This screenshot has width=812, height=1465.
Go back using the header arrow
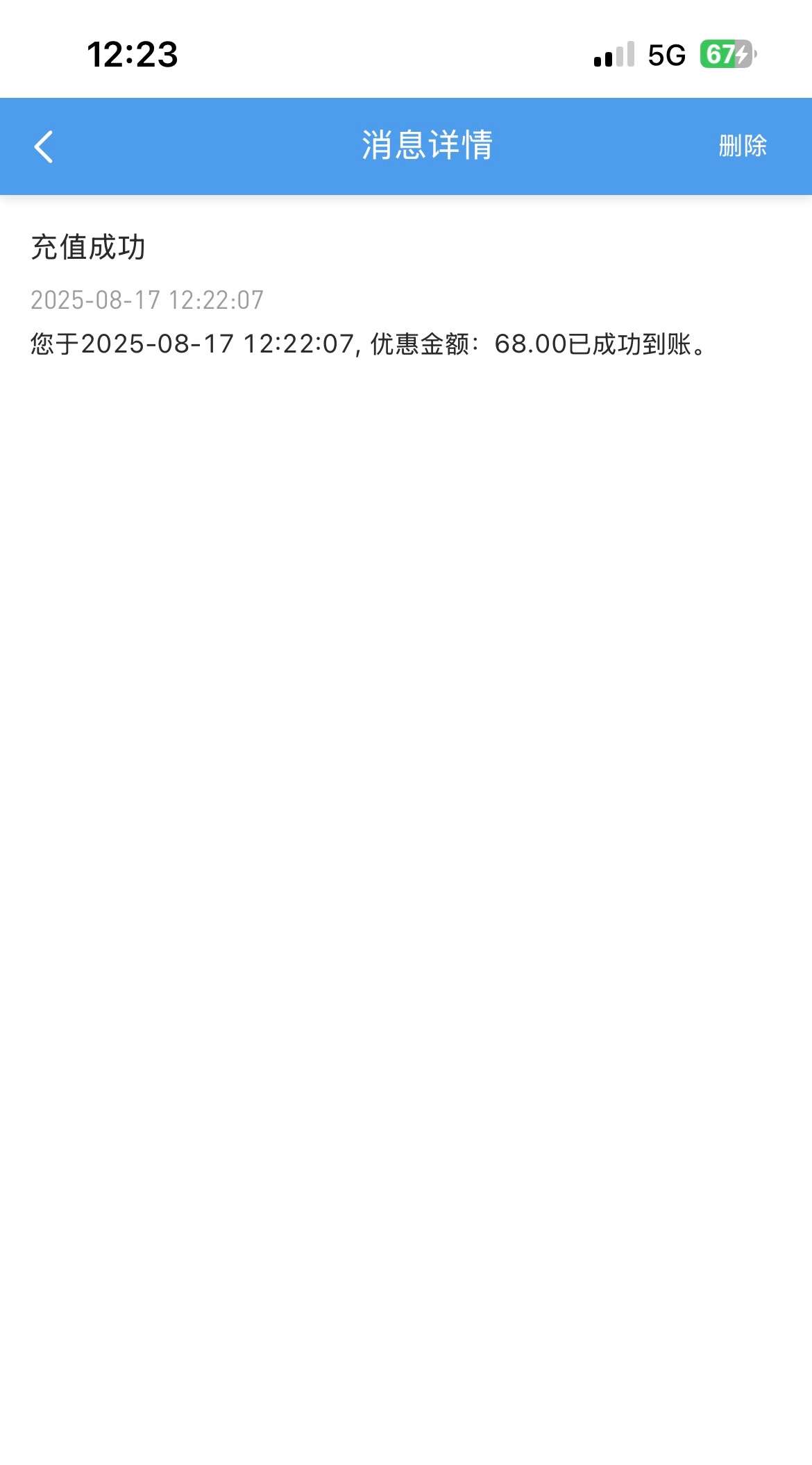point(44,146)
